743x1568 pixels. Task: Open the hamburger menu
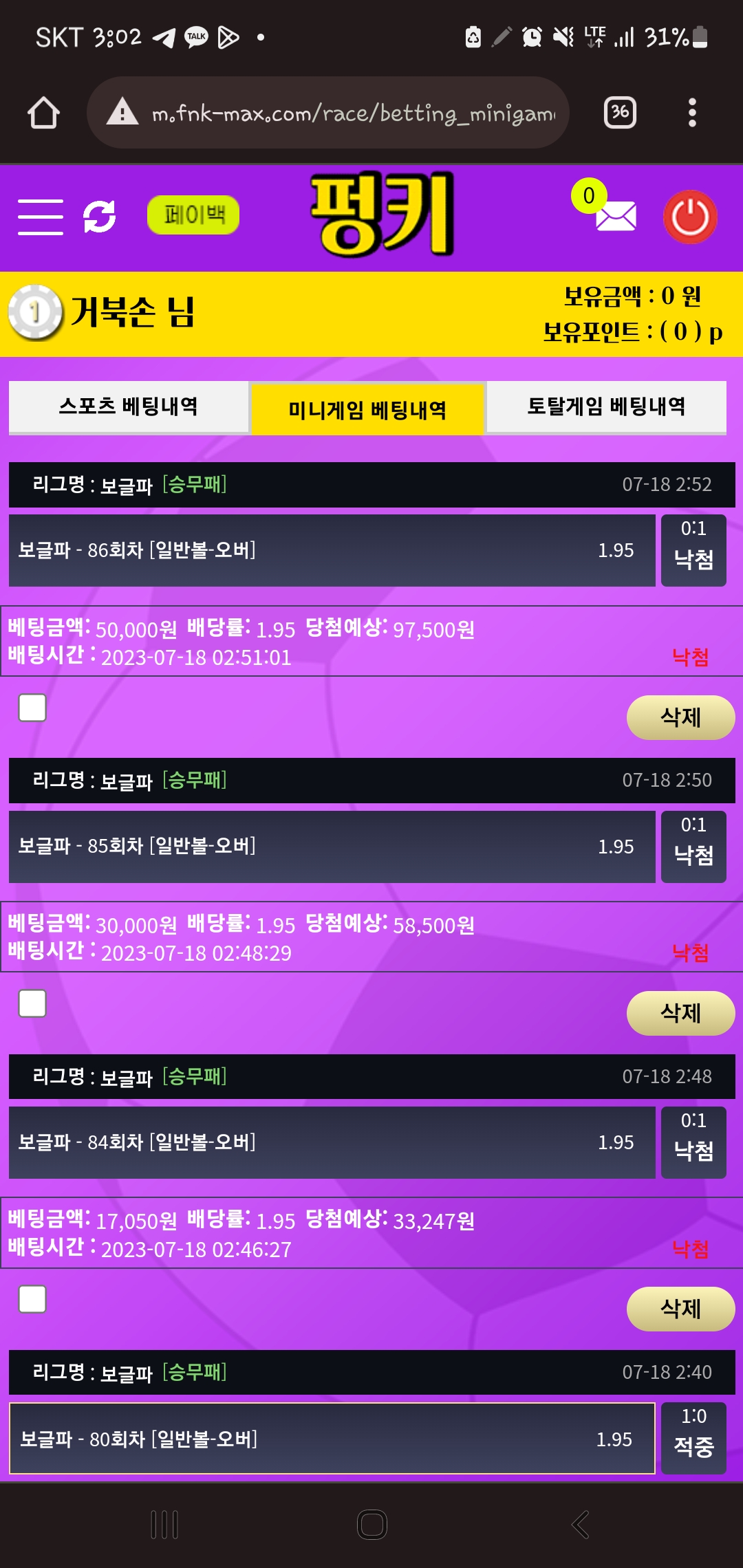[41, 217]
